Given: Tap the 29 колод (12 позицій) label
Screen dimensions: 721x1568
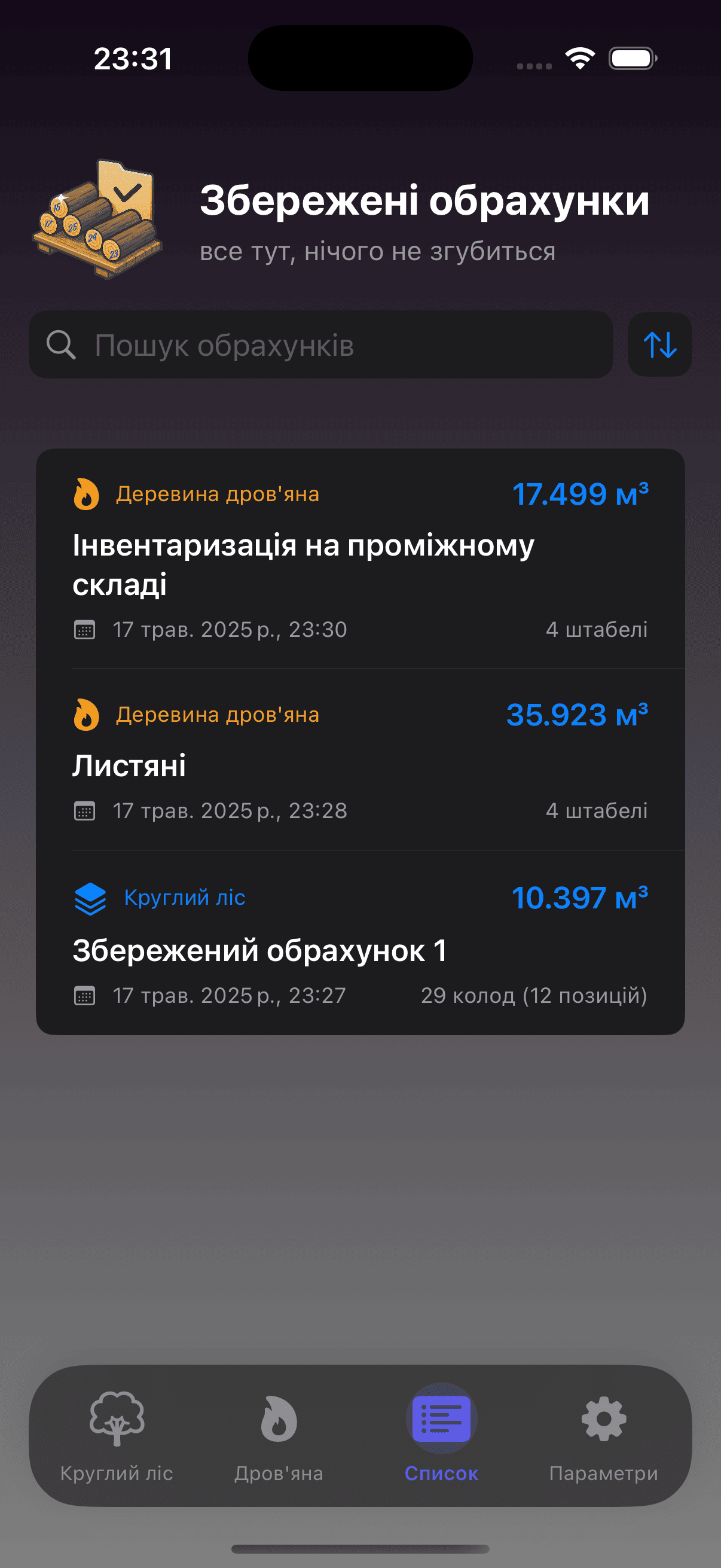Looking at the screenshot, I should [x=534, y=996].
